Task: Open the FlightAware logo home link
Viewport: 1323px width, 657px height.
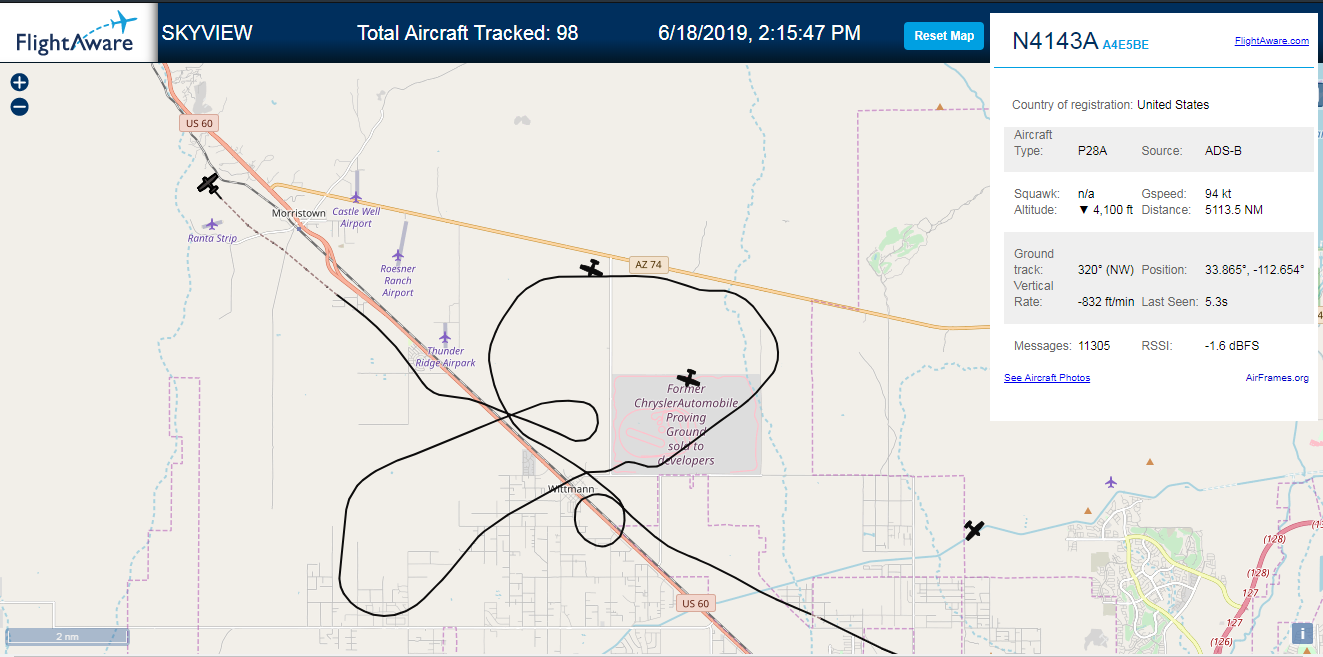Action: (x=77, y=31)
